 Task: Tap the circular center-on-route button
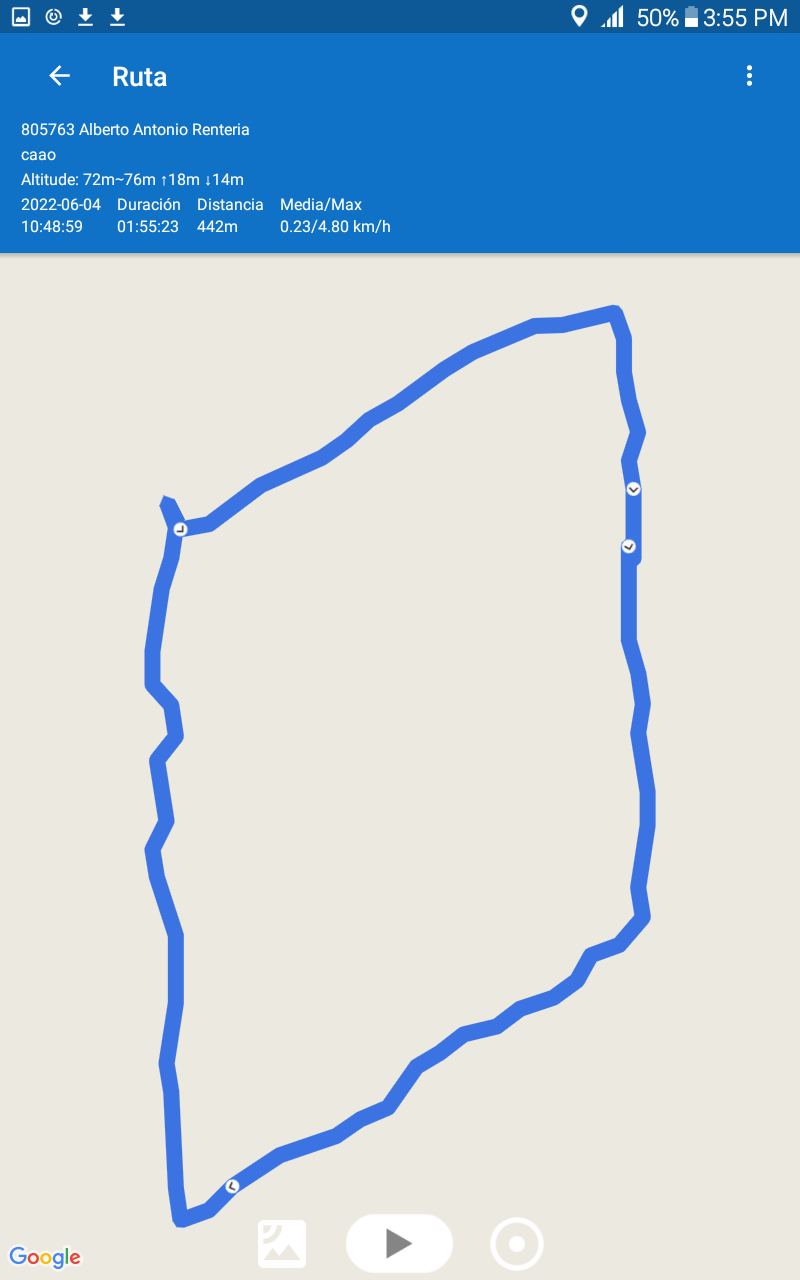pos(517,1244)
